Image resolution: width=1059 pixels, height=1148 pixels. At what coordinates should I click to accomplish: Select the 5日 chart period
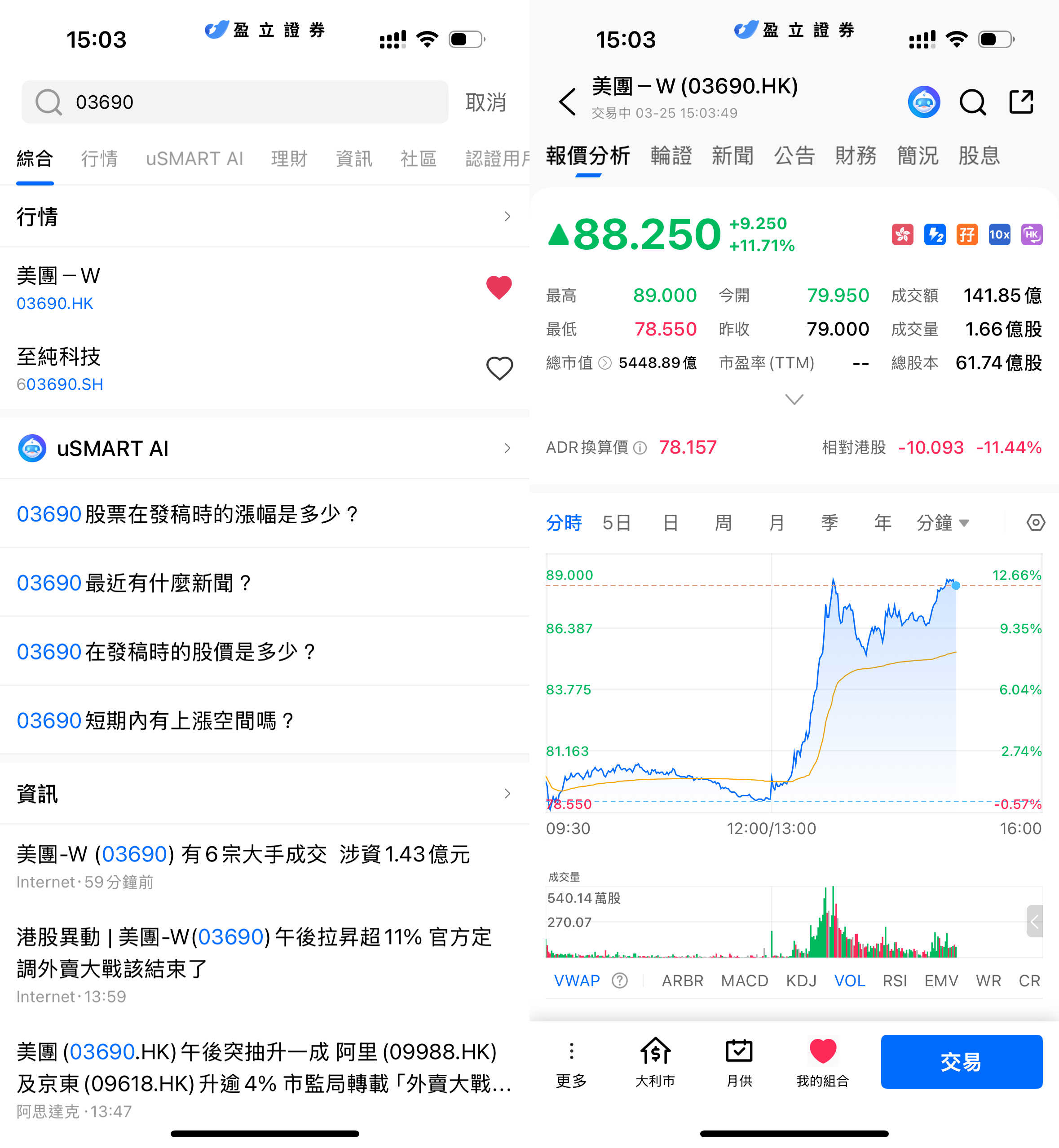(617, 522)
